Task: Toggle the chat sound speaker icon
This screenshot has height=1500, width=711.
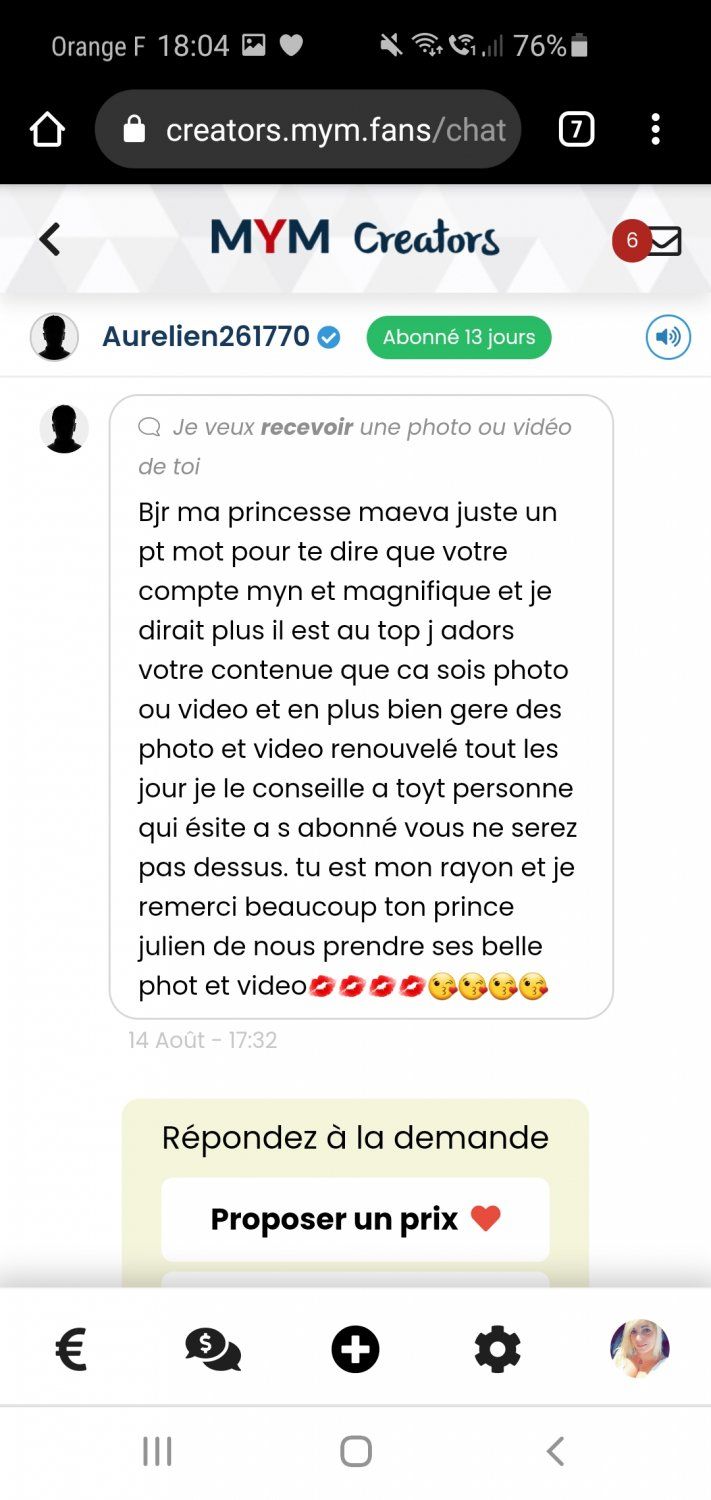Action: point(668,337)
